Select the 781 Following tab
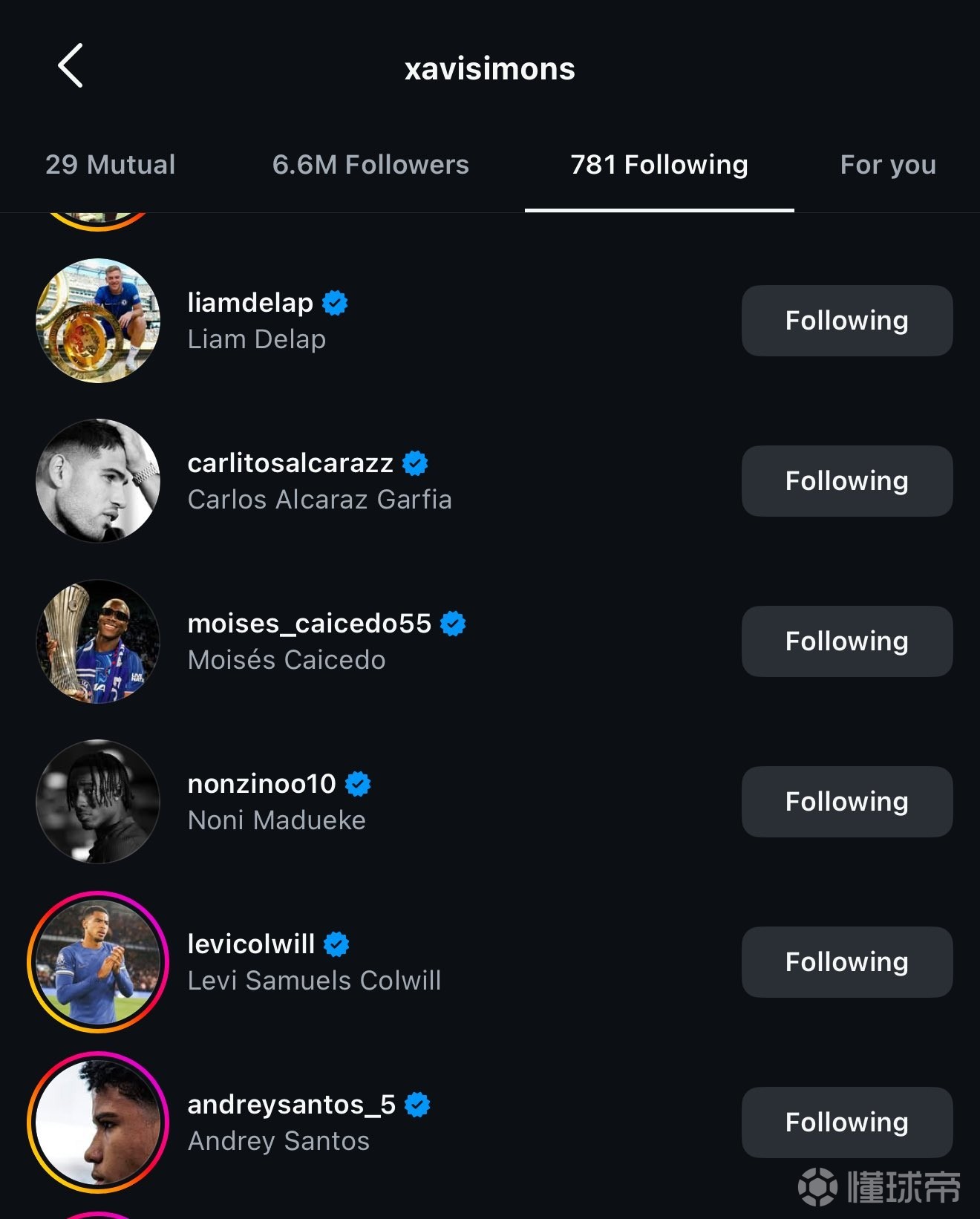The width and height of the screenshot is (980, 1219). [x=659, y=165]
